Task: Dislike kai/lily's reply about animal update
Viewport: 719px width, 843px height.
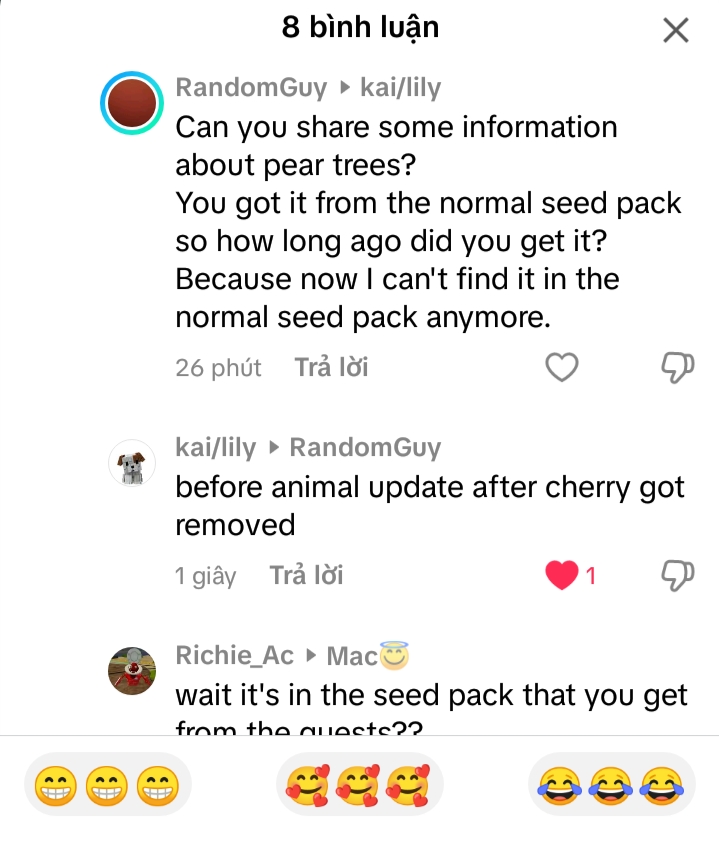Action: [678, 575]
